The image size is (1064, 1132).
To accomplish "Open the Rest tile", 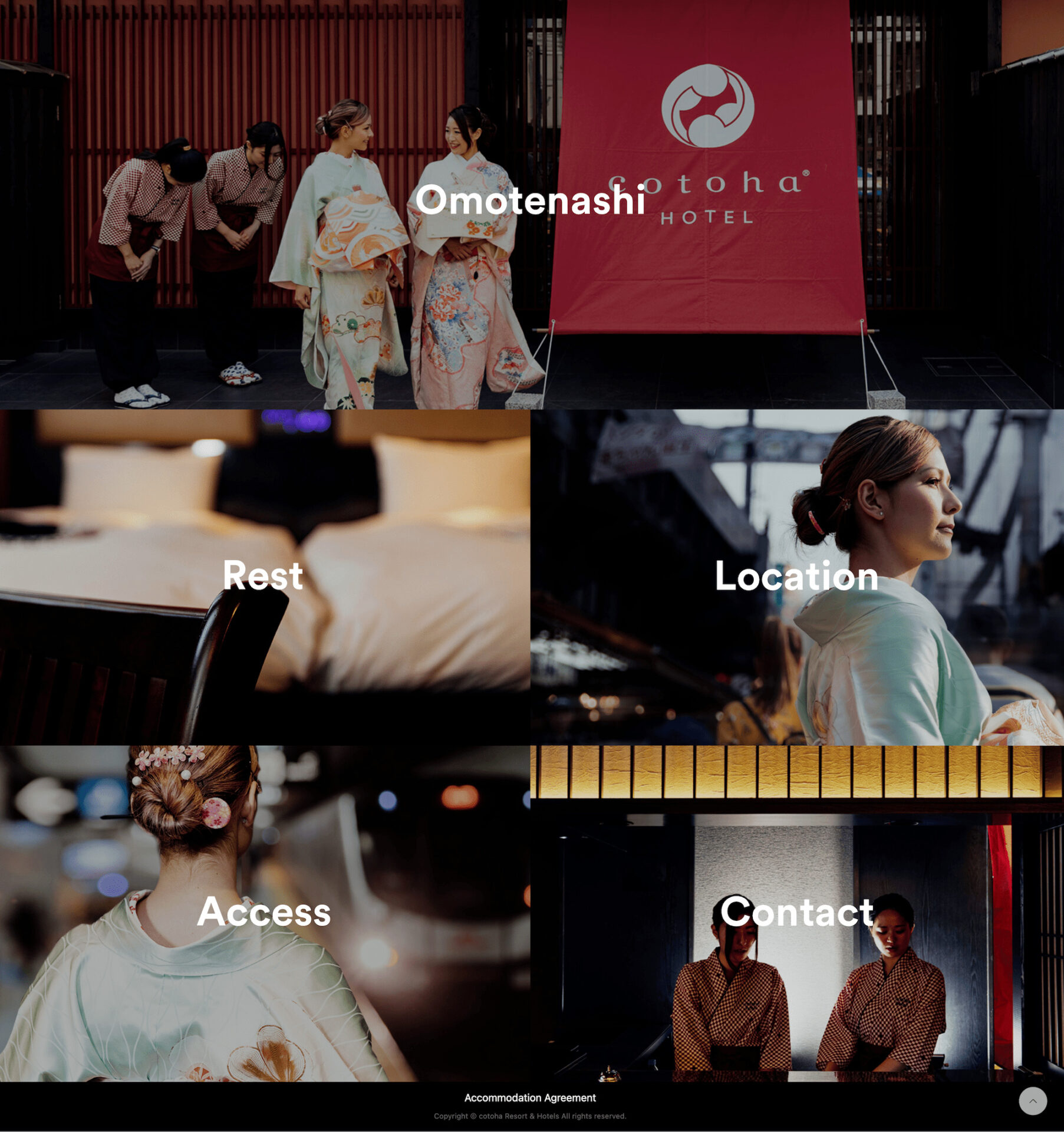I will (263, 575).
